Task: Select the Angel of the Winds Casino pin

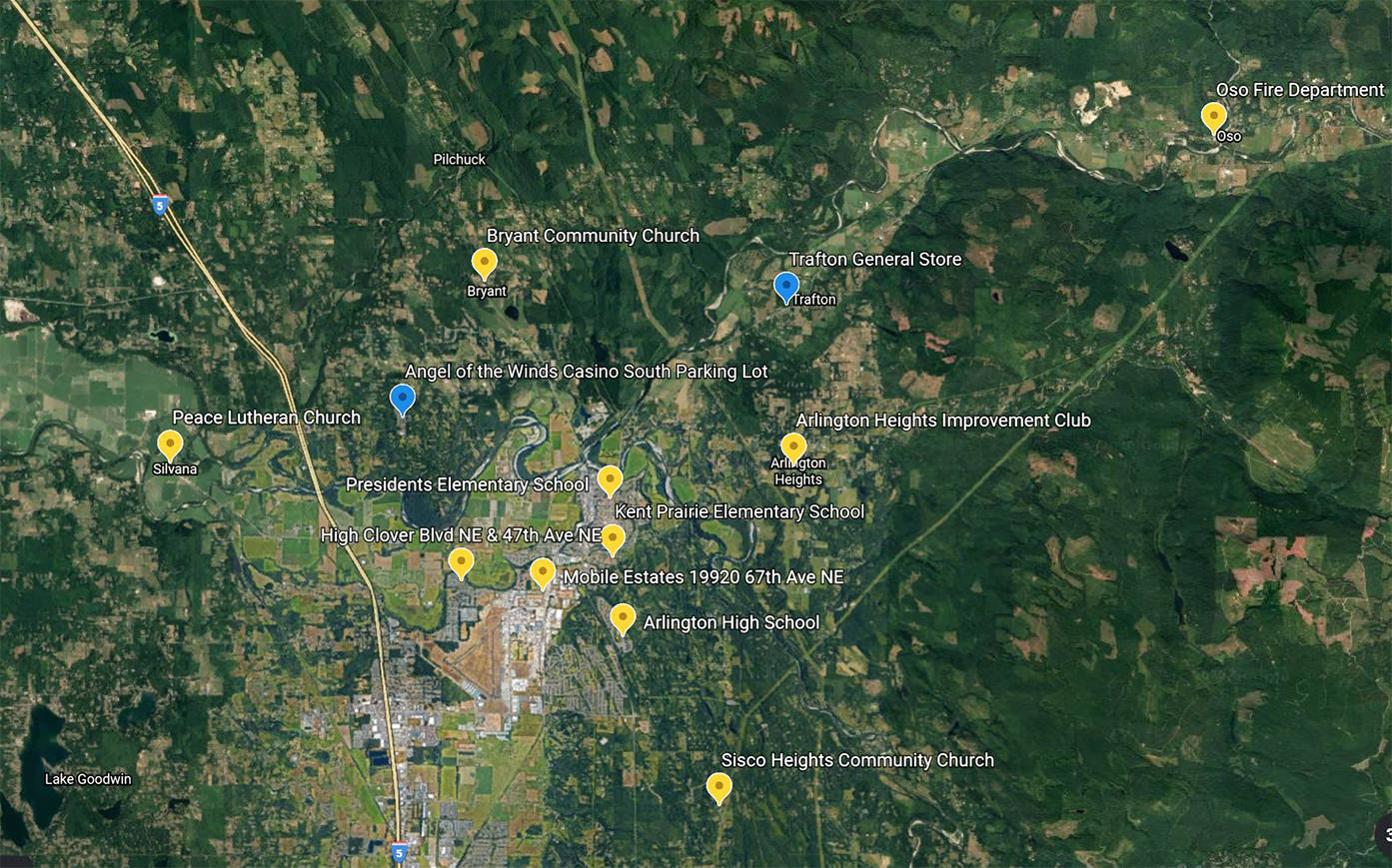Action: (402, 399)
